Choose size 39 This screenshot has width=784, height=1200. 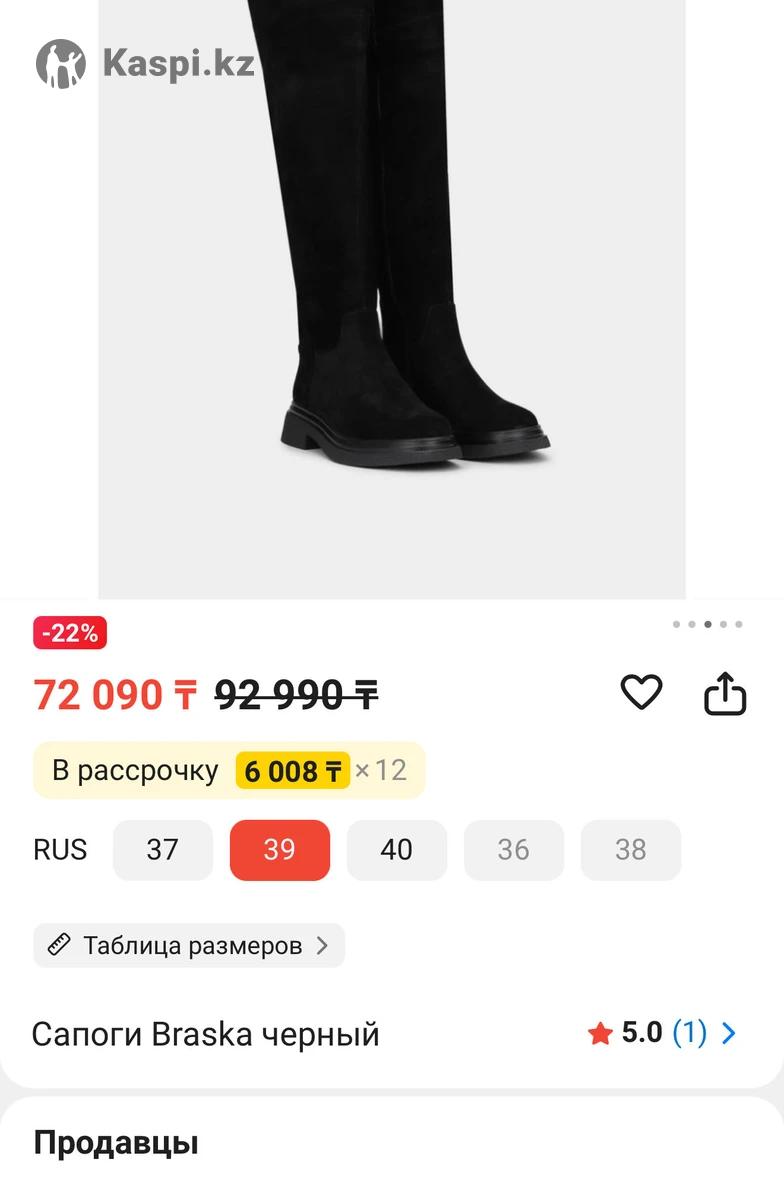pyautogui.click(x=279, y=850)
